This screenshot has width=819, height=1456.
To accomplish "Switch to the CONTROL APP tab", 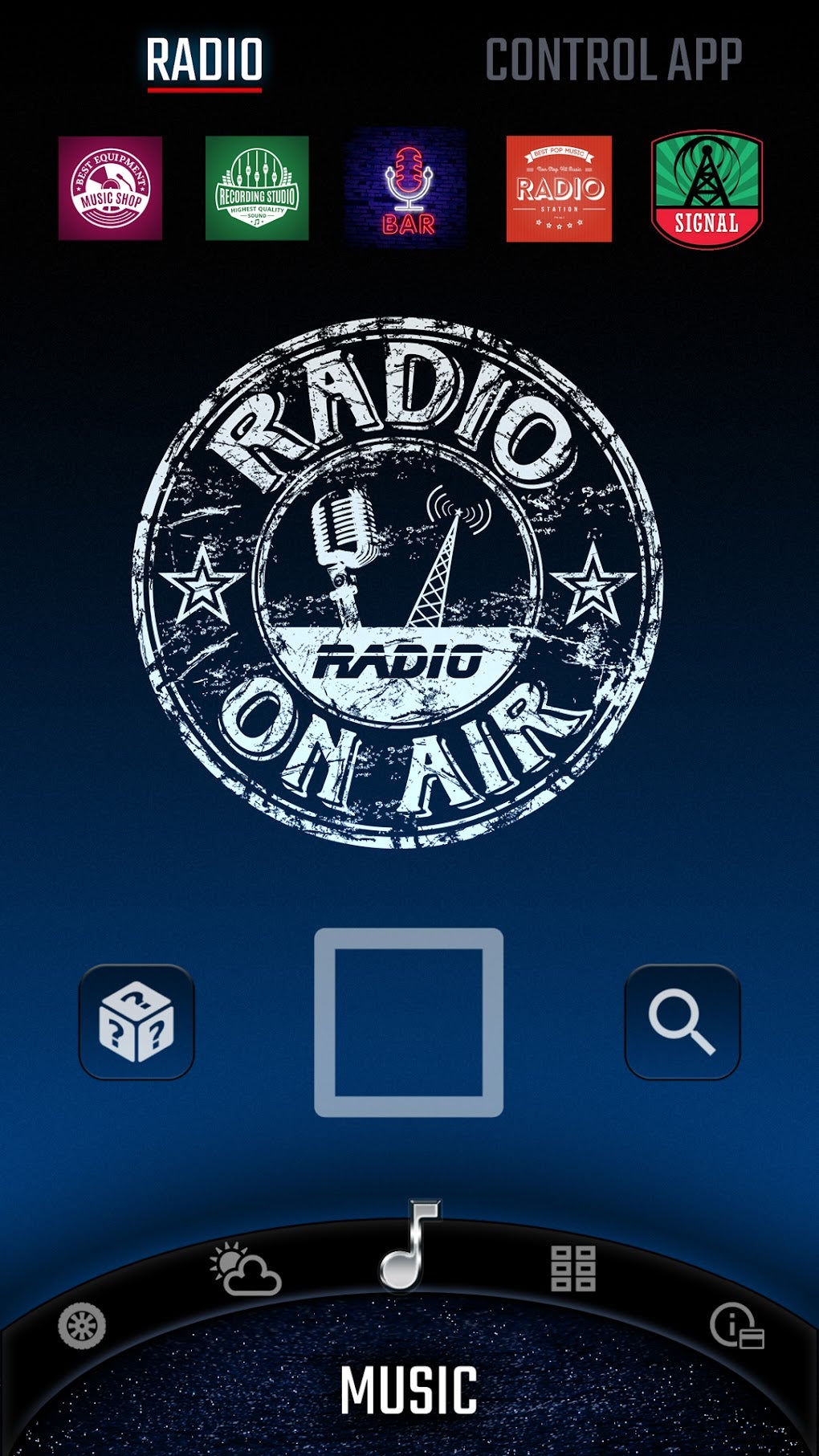I will click(x=616, y=58).
